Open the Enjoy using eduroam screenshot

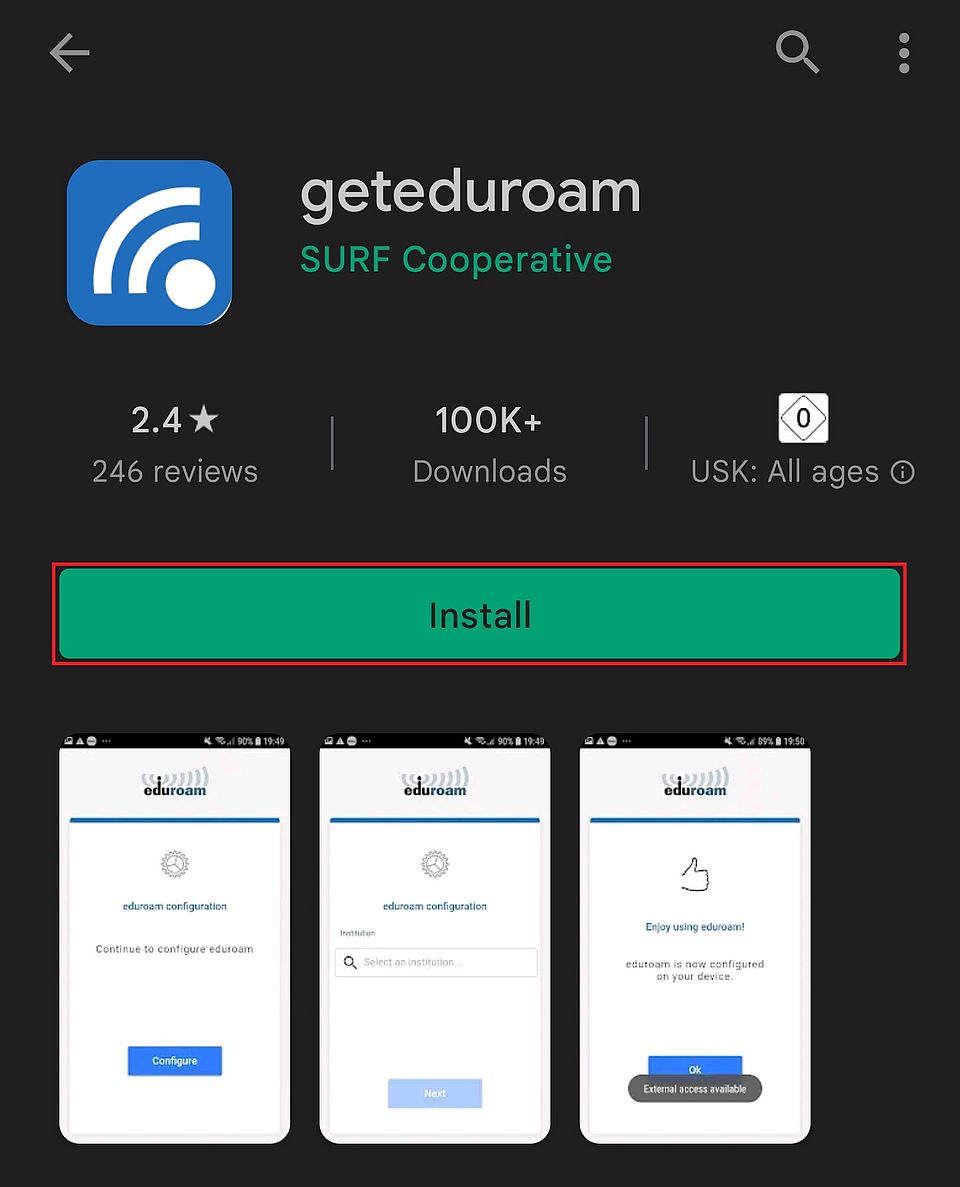[695, 940]
